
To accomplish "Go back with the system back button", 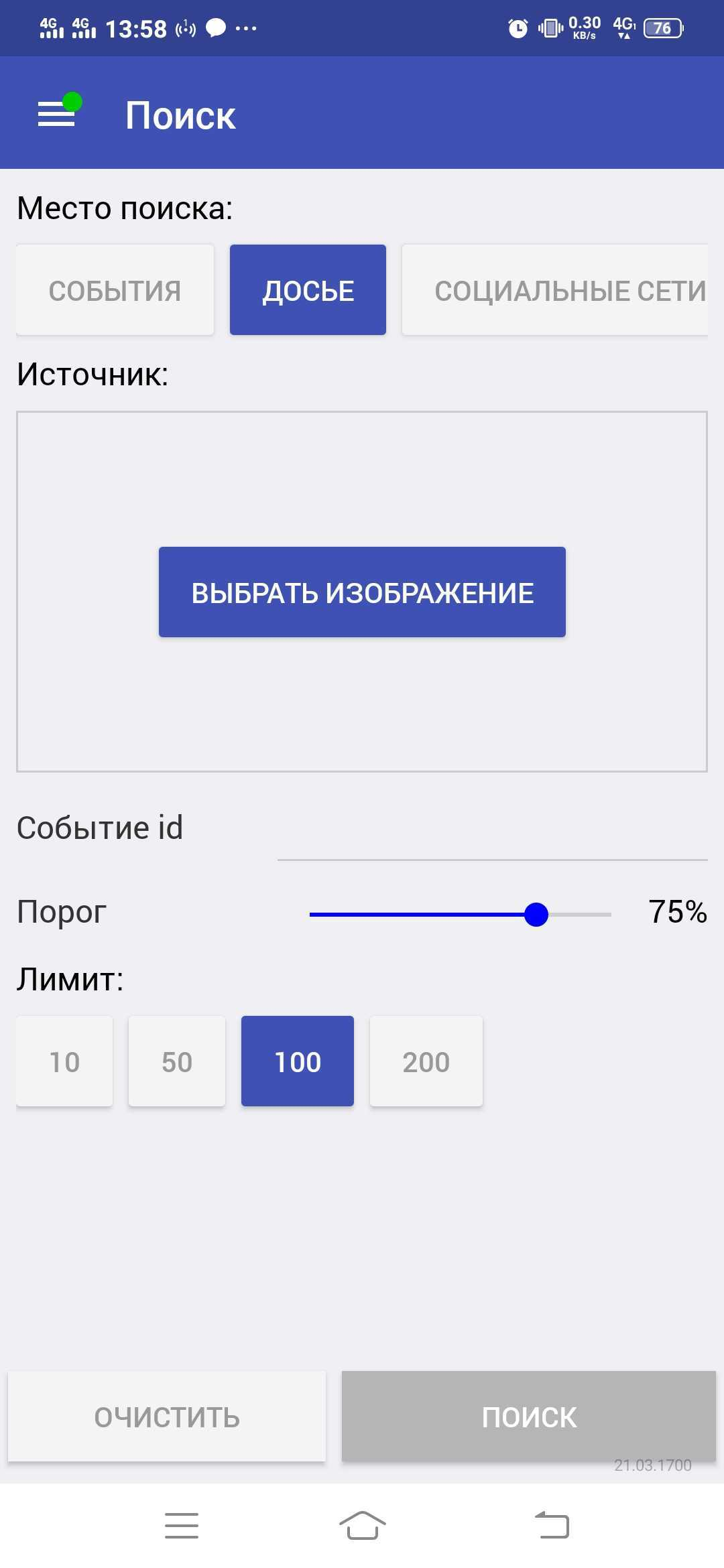I will [552, 1525].
